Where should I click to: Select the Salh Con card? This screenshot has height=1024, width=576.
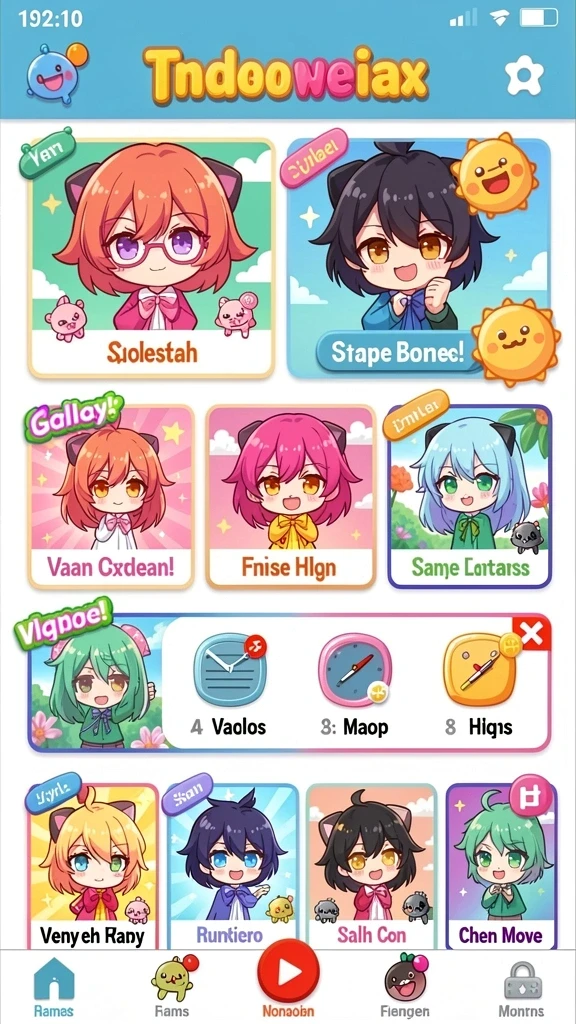coord(371,866)
